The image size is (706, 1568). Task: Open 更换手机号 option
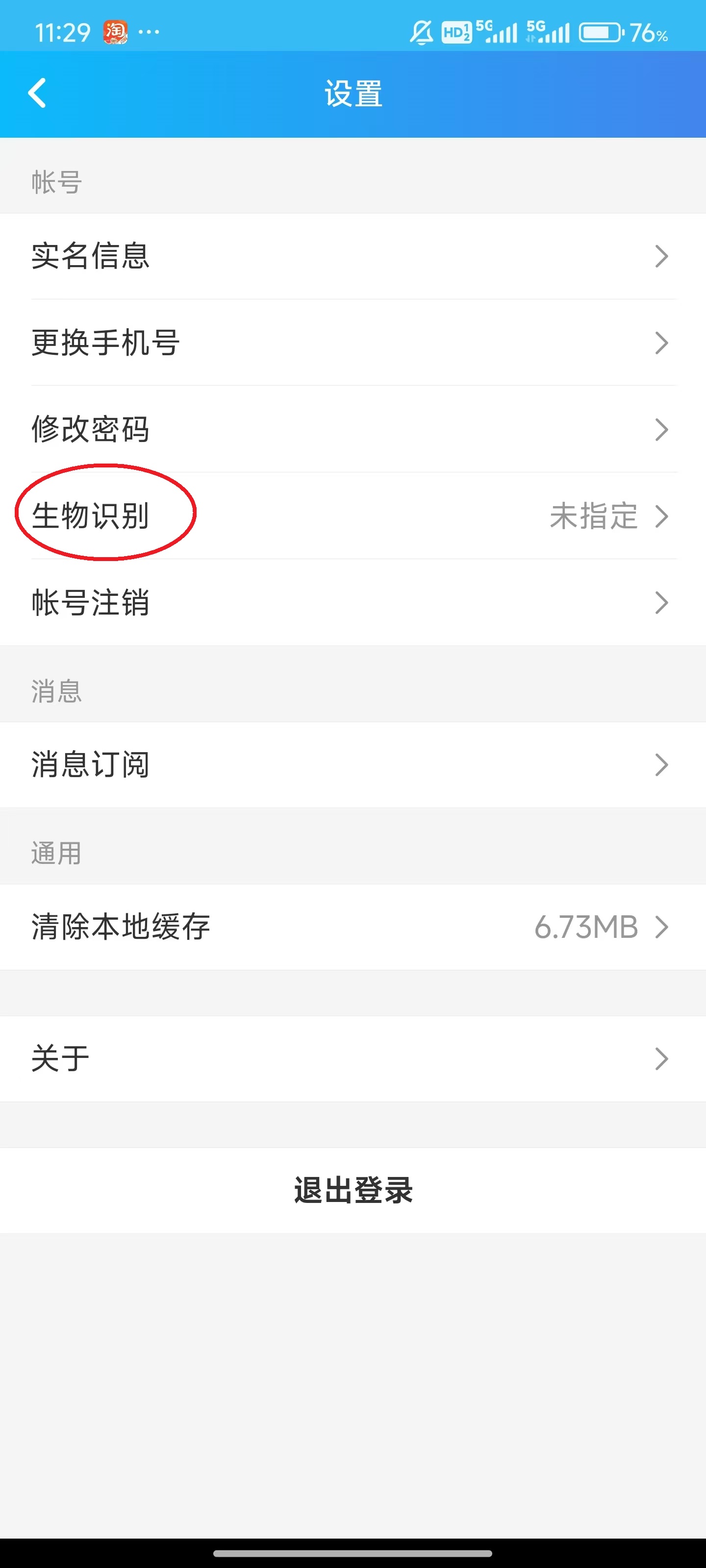point(353,342)
